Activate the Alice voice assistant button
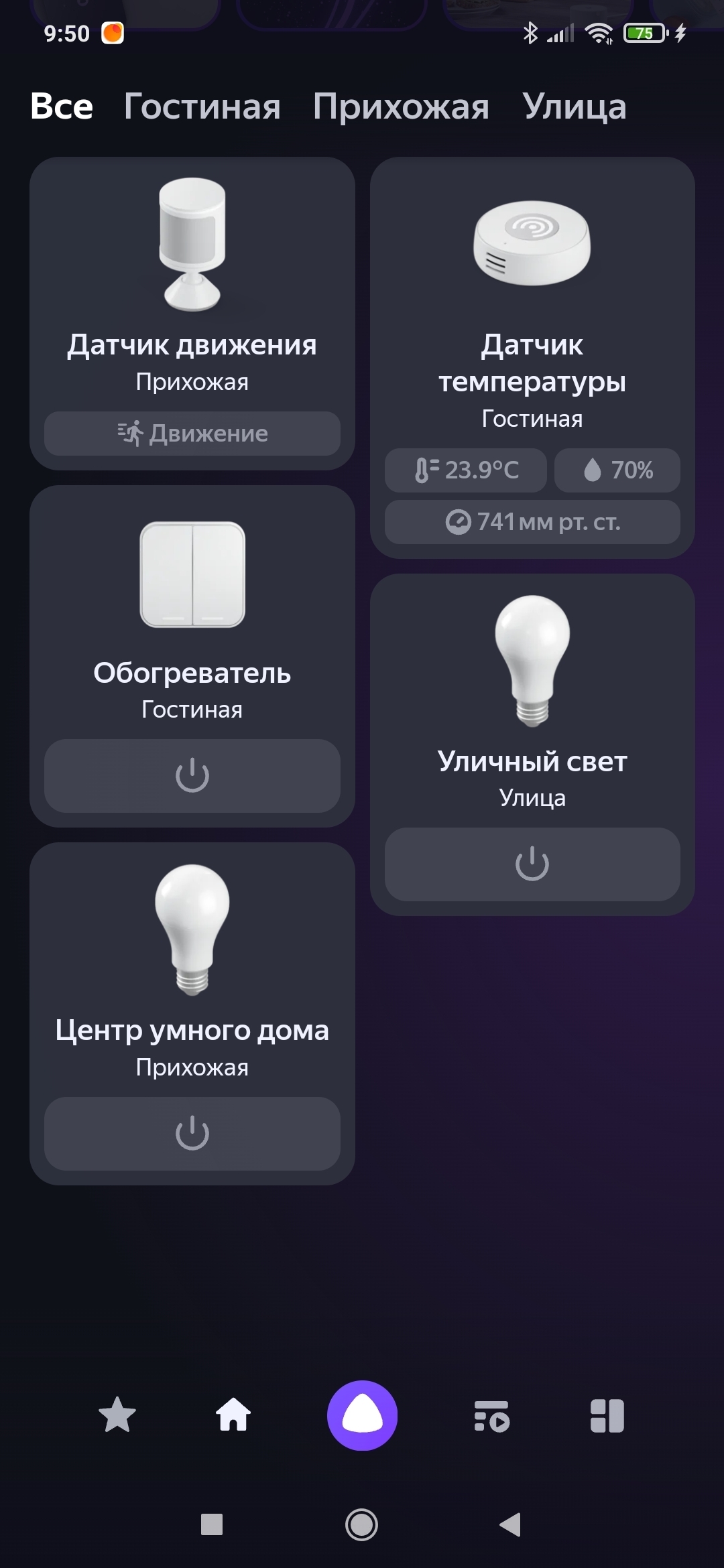724x1568 pixels. pos(362,1415)
